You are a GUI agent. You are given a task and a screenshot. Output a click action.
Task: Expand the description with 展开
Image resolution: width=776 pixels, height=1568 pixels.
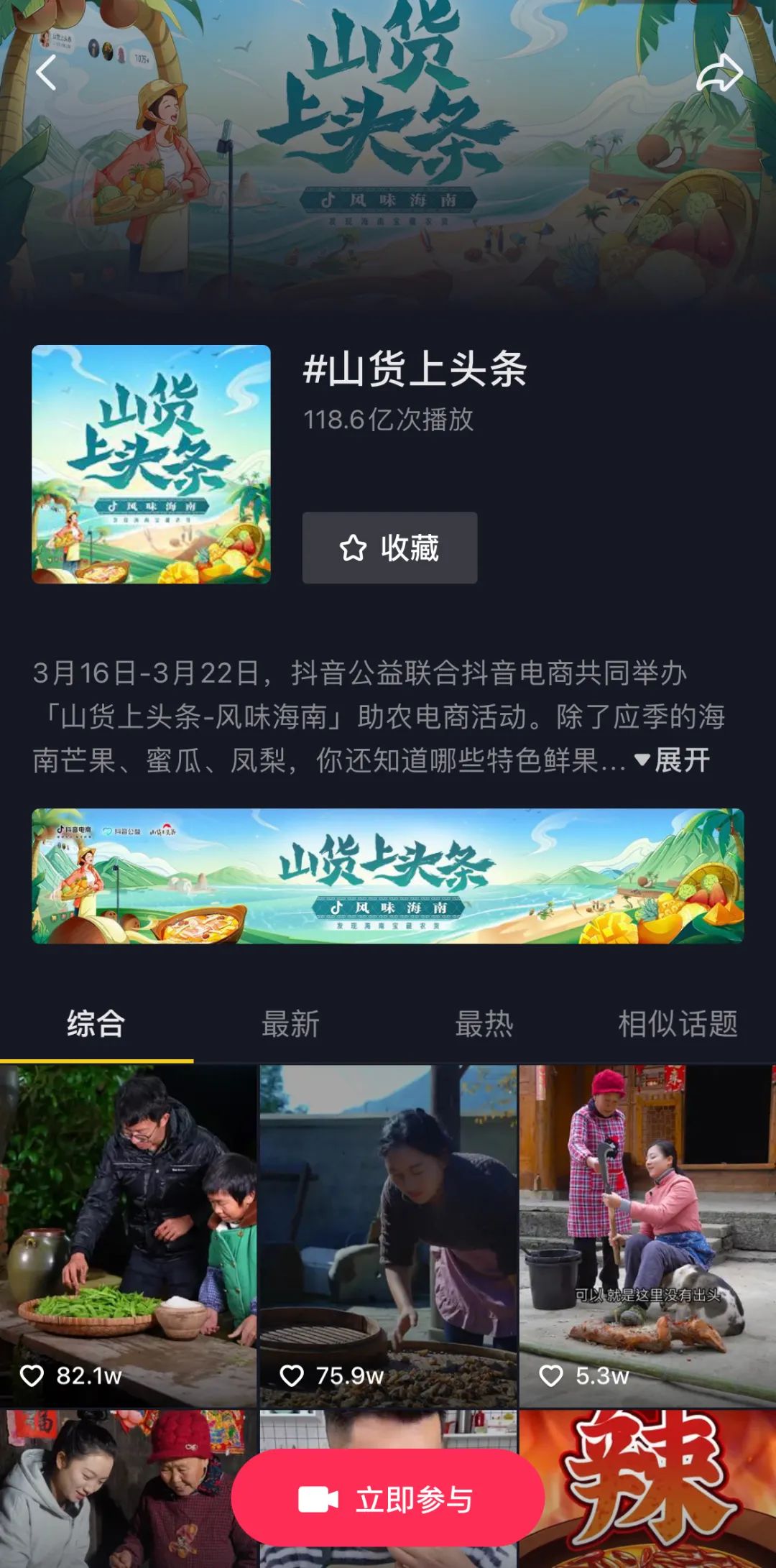tap(673, 760)
